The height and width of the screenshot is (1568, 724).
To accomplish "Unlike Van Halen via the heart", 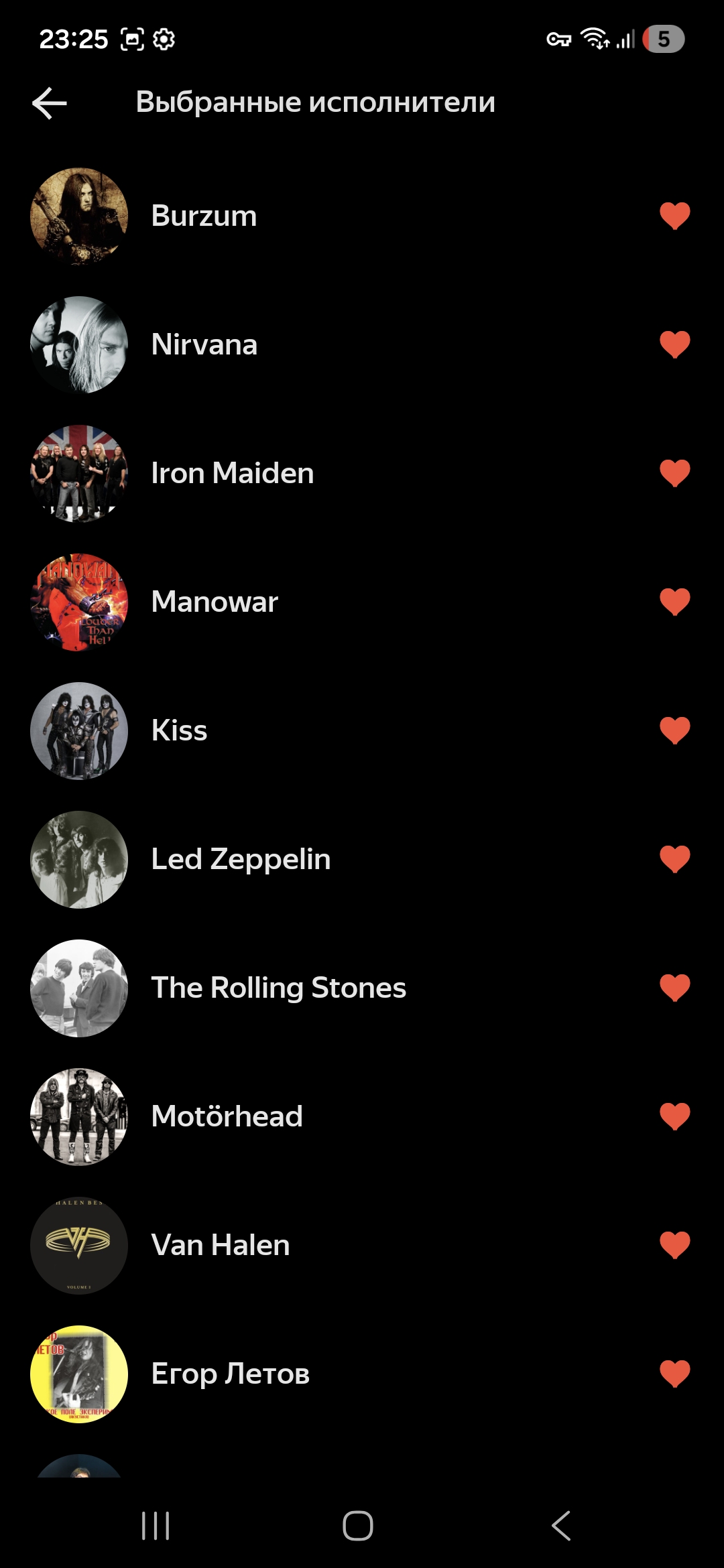I will click(x=674, y=1245).
